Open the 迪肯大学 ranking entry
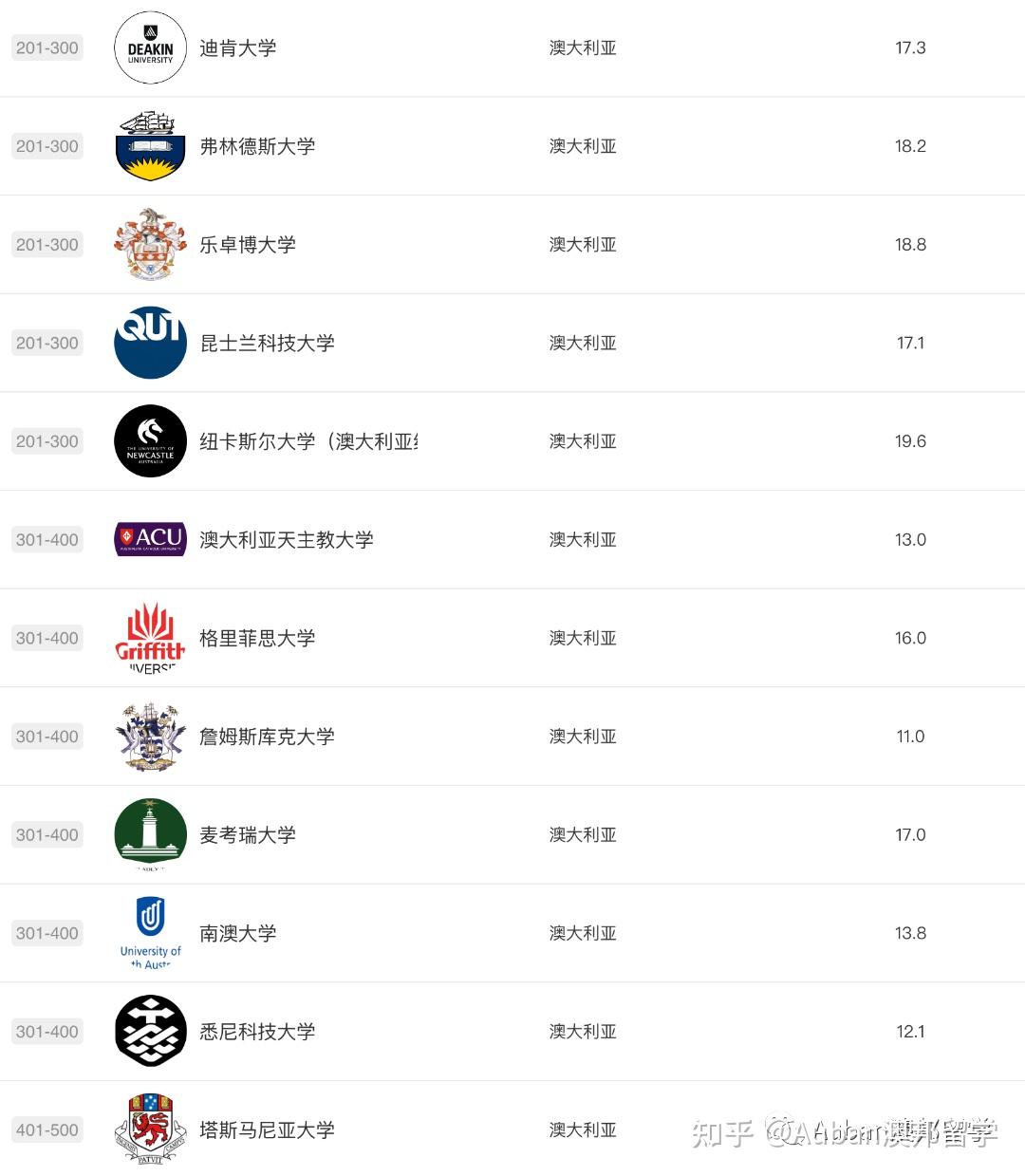The height and width of the screenshot is (1176, 1025). [x=238, y=48]
